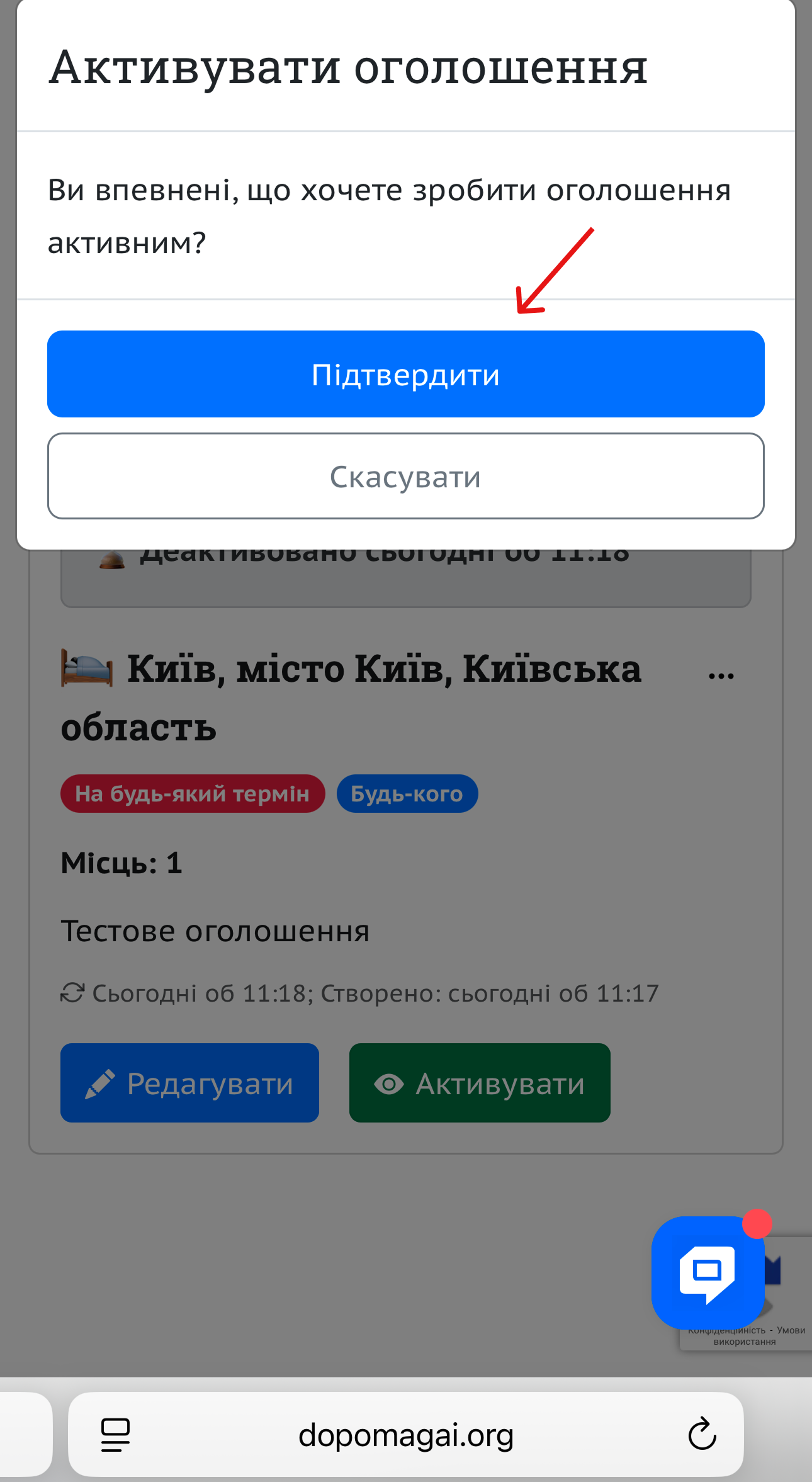Viewport: 812px width, 1482px height.
Task: Reload the dopomagai.org page
Action: 702,1435
